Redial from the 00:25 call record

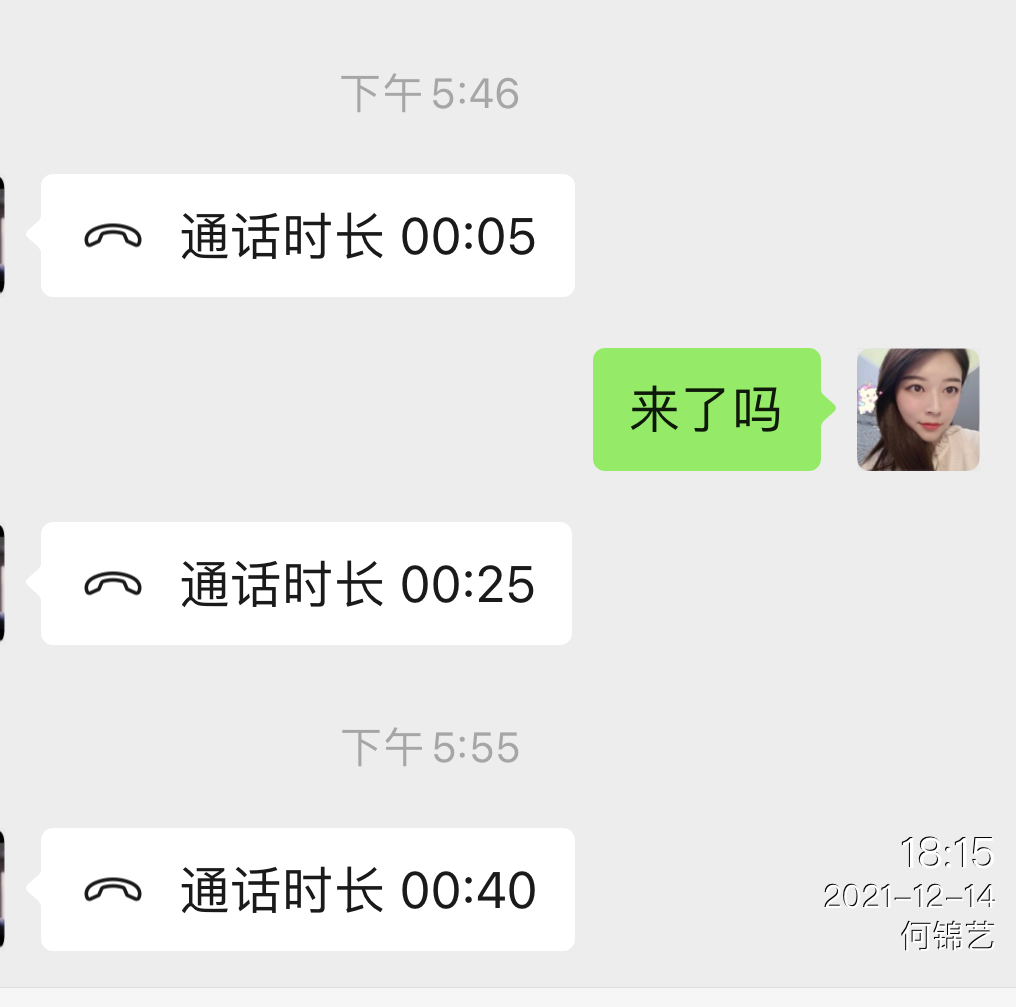click(x=306, y=584)
